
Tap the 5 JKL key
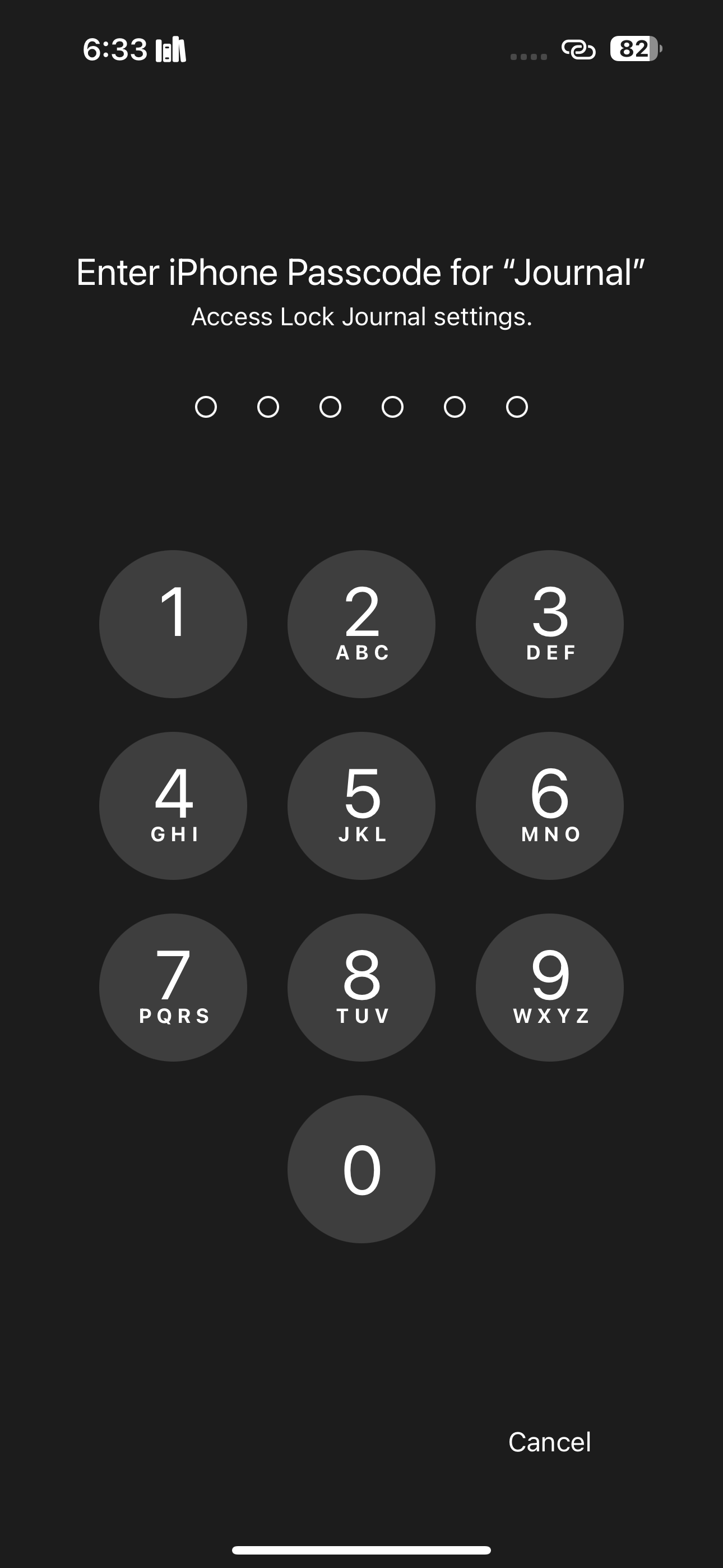361,805
